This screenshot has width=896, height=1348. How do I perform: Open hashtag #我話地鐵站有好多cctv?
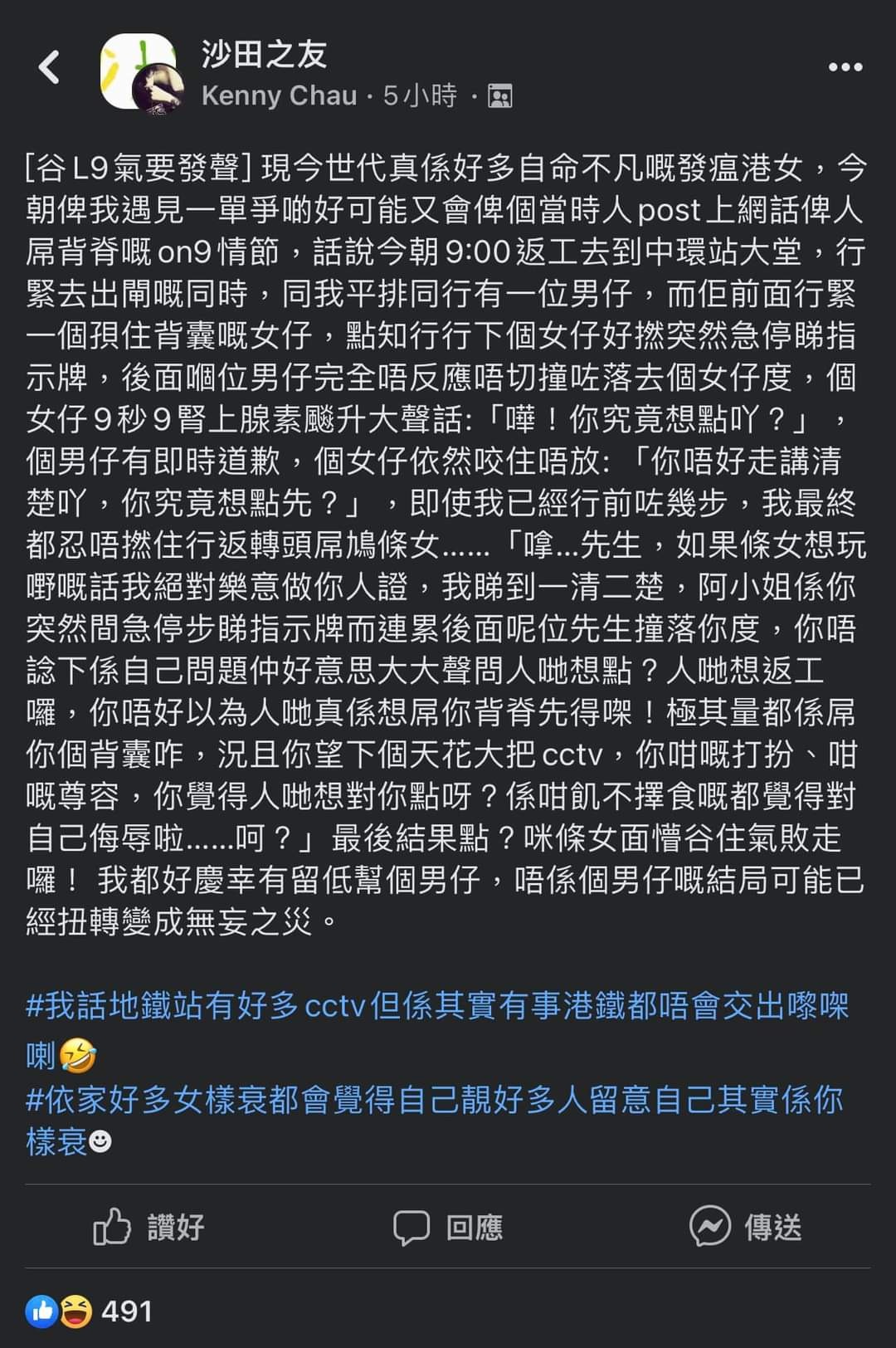click(436, 1006)
